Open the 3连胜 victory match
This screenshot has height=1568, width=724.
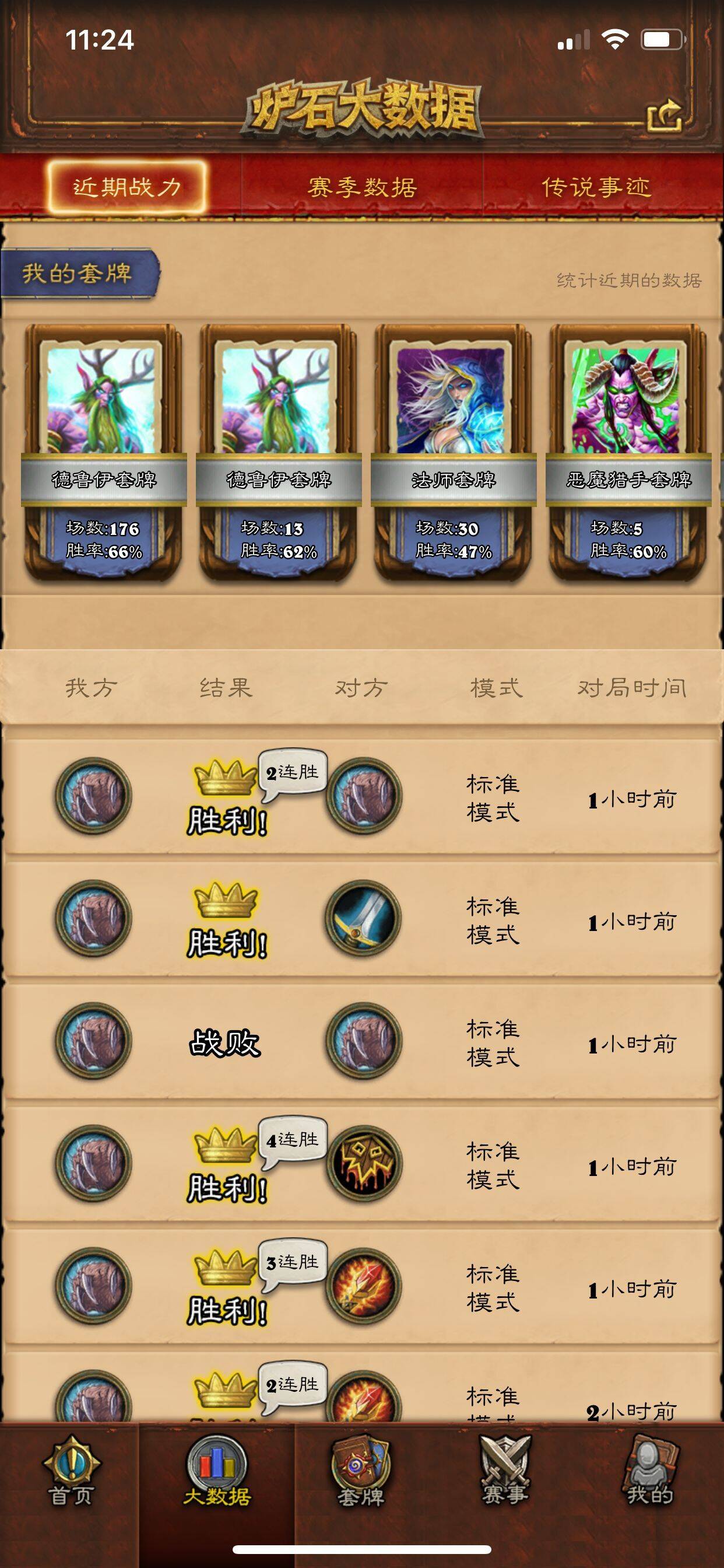pyautogui.click(x=362, y=1287)
